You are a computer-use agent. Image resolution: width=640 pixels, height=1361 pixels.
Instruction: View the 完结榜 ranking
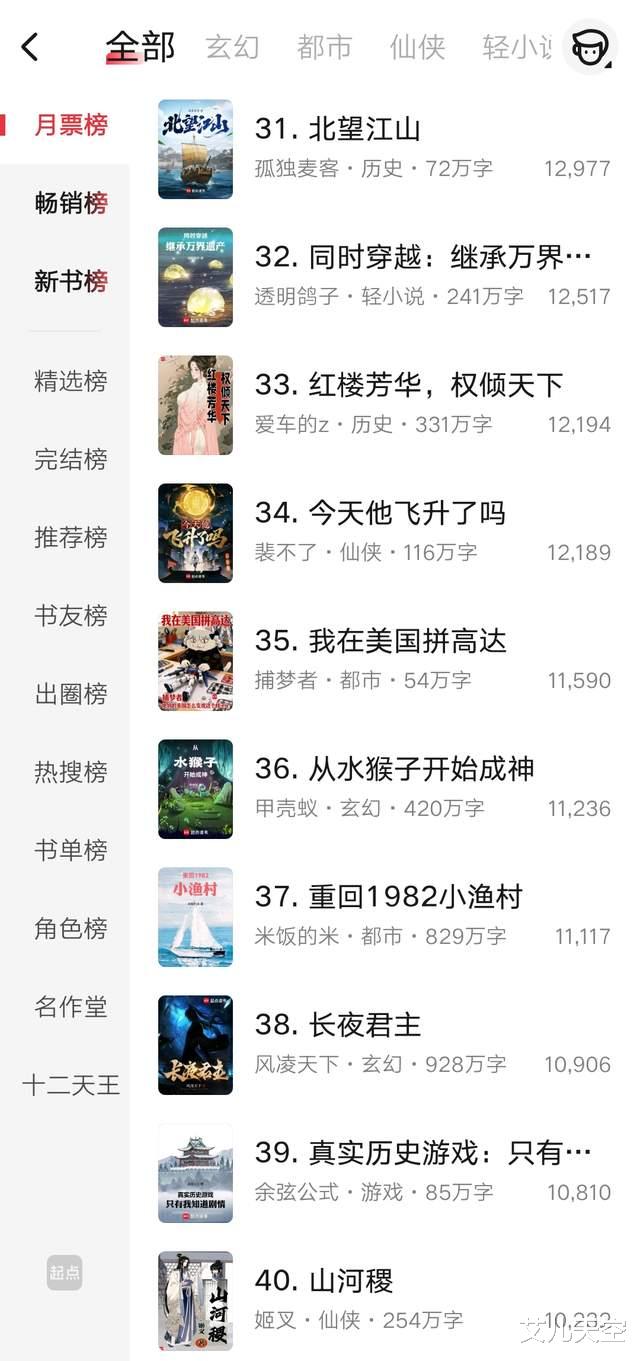point(70,459)
